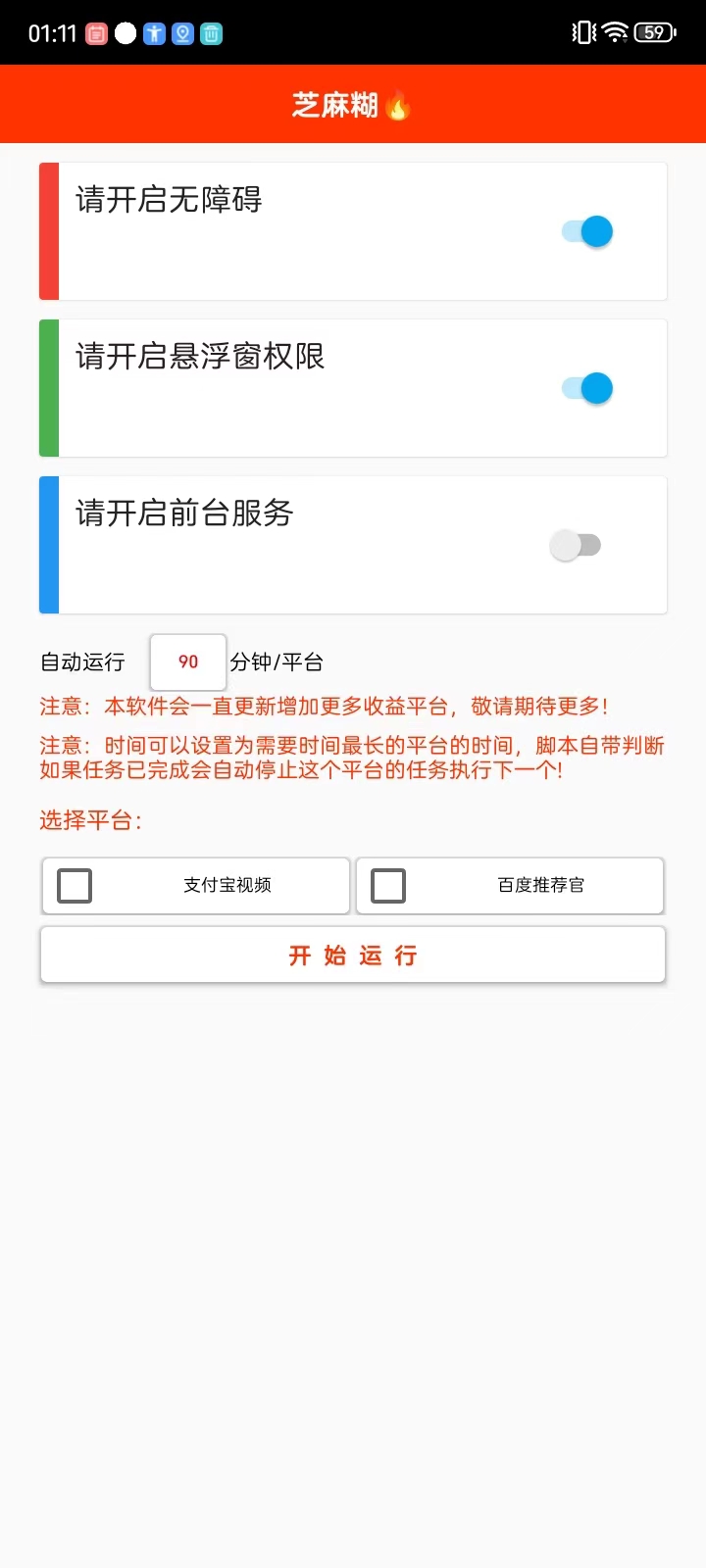Click the red vertical bar on accessibility card

coord(47,231)
